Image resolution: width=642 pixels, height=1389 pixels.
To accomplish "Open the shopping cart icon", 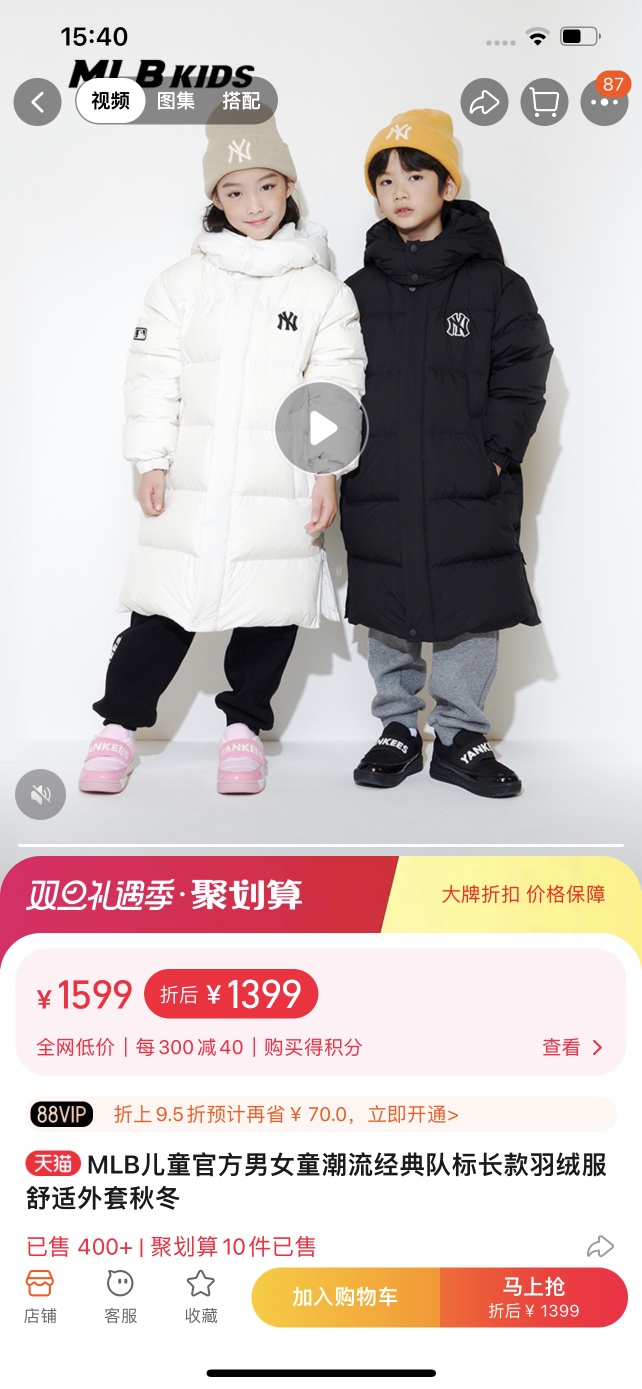I will 544,102.
